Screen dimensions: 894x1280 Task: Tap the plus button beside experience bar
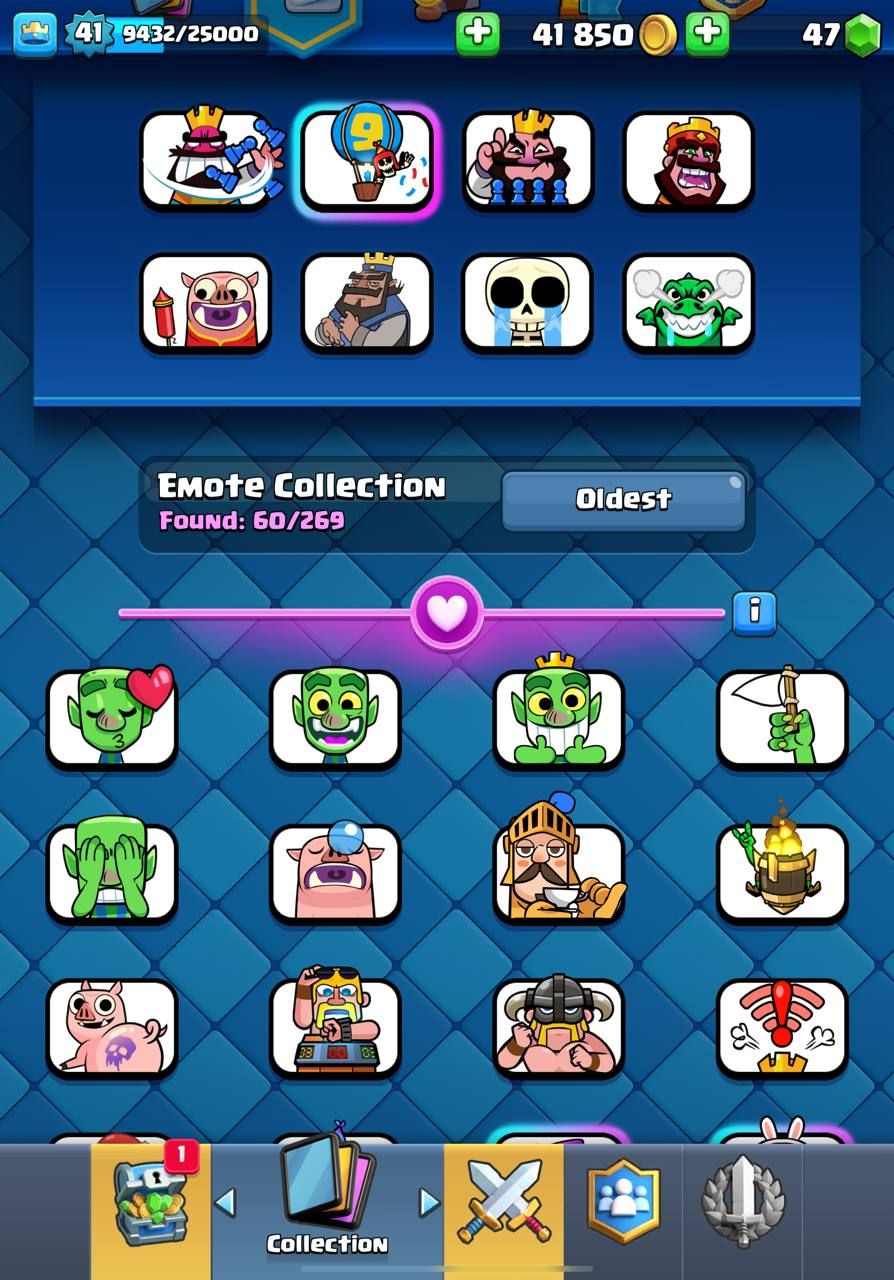pos(477,33)
